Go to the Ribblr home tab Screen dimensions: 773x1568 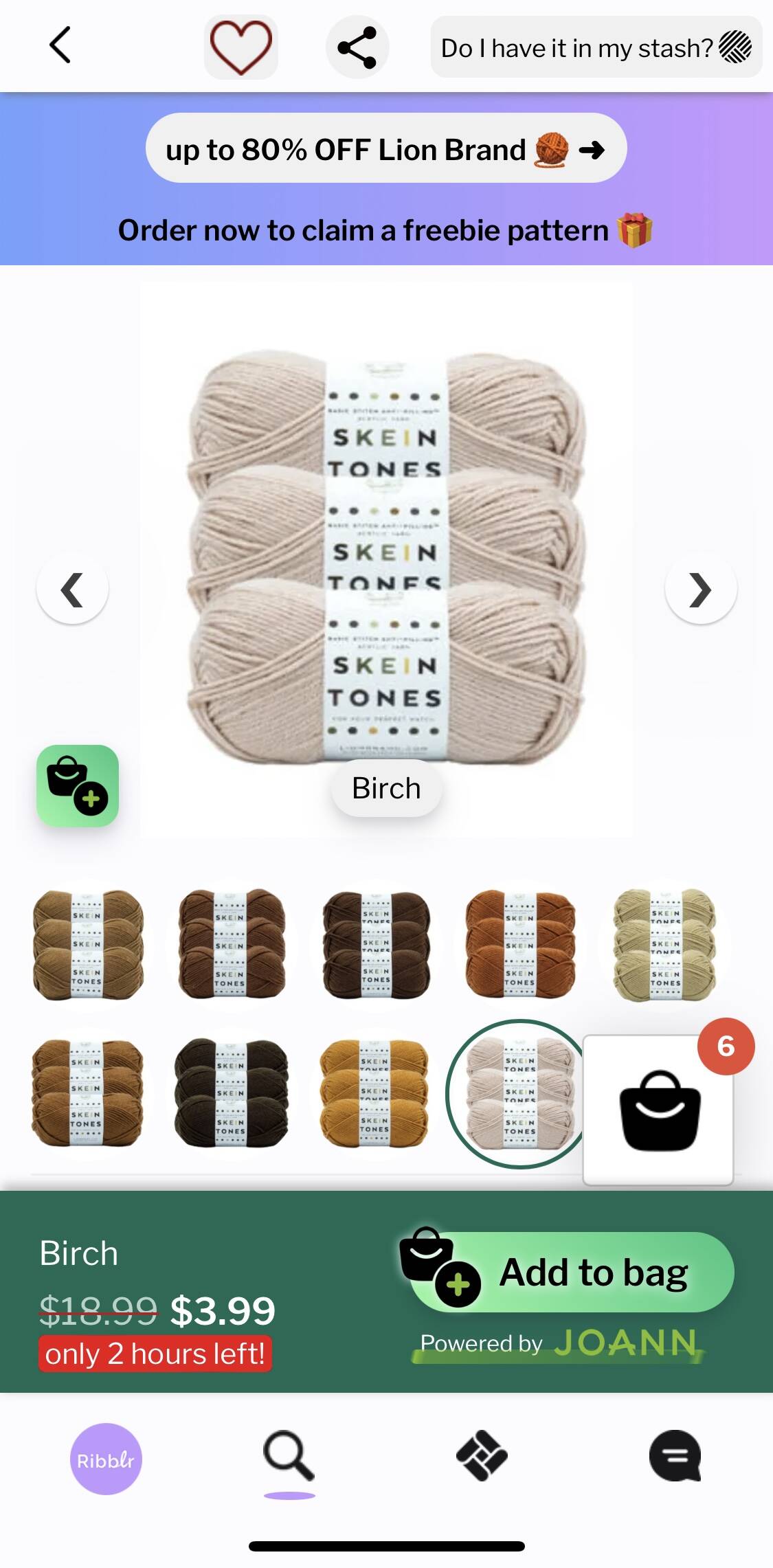click(106, 1459)
